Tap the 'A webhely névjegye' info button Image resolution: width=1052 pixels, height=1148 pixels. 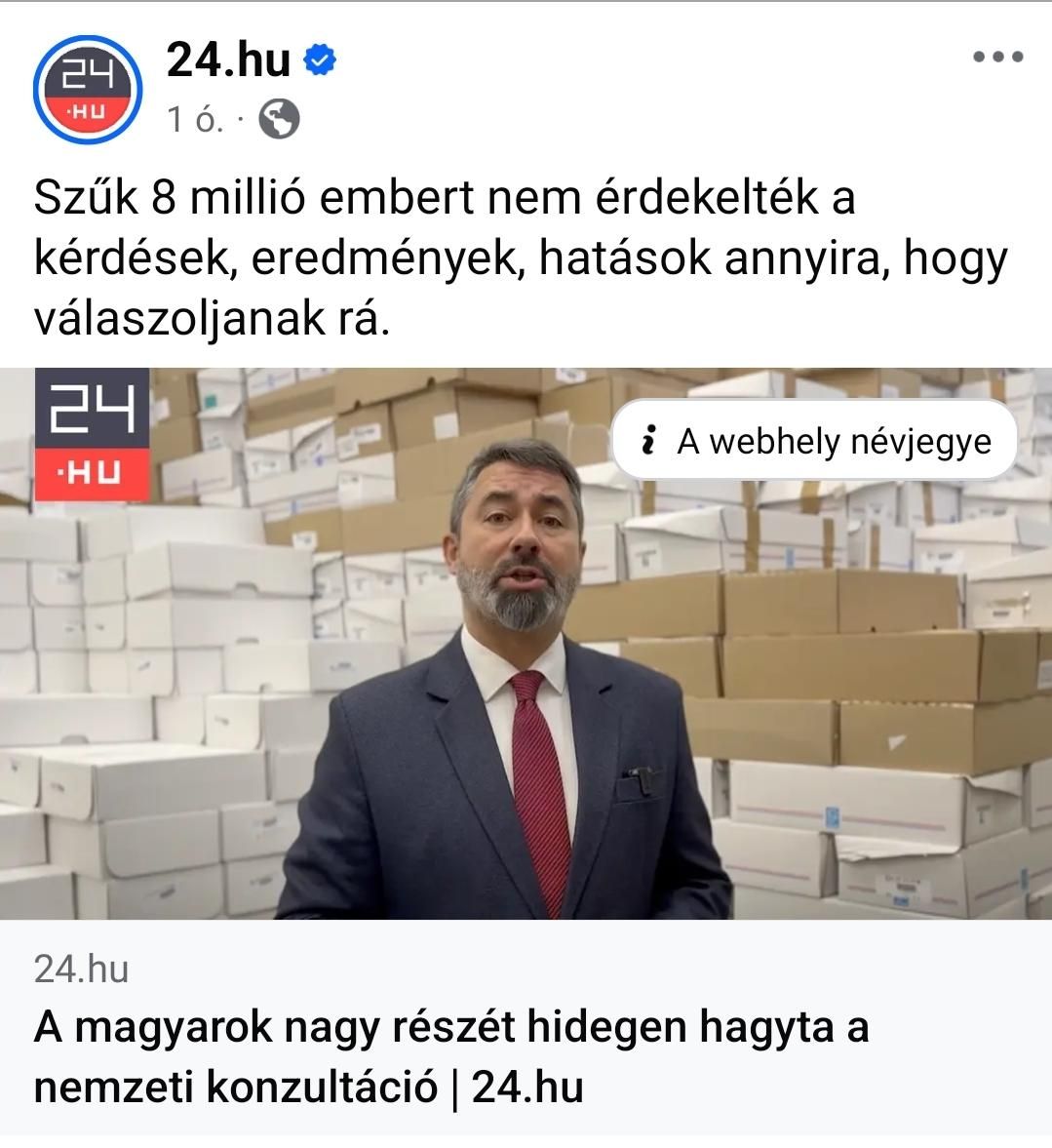pyautogui.click(x=815, y=441)
